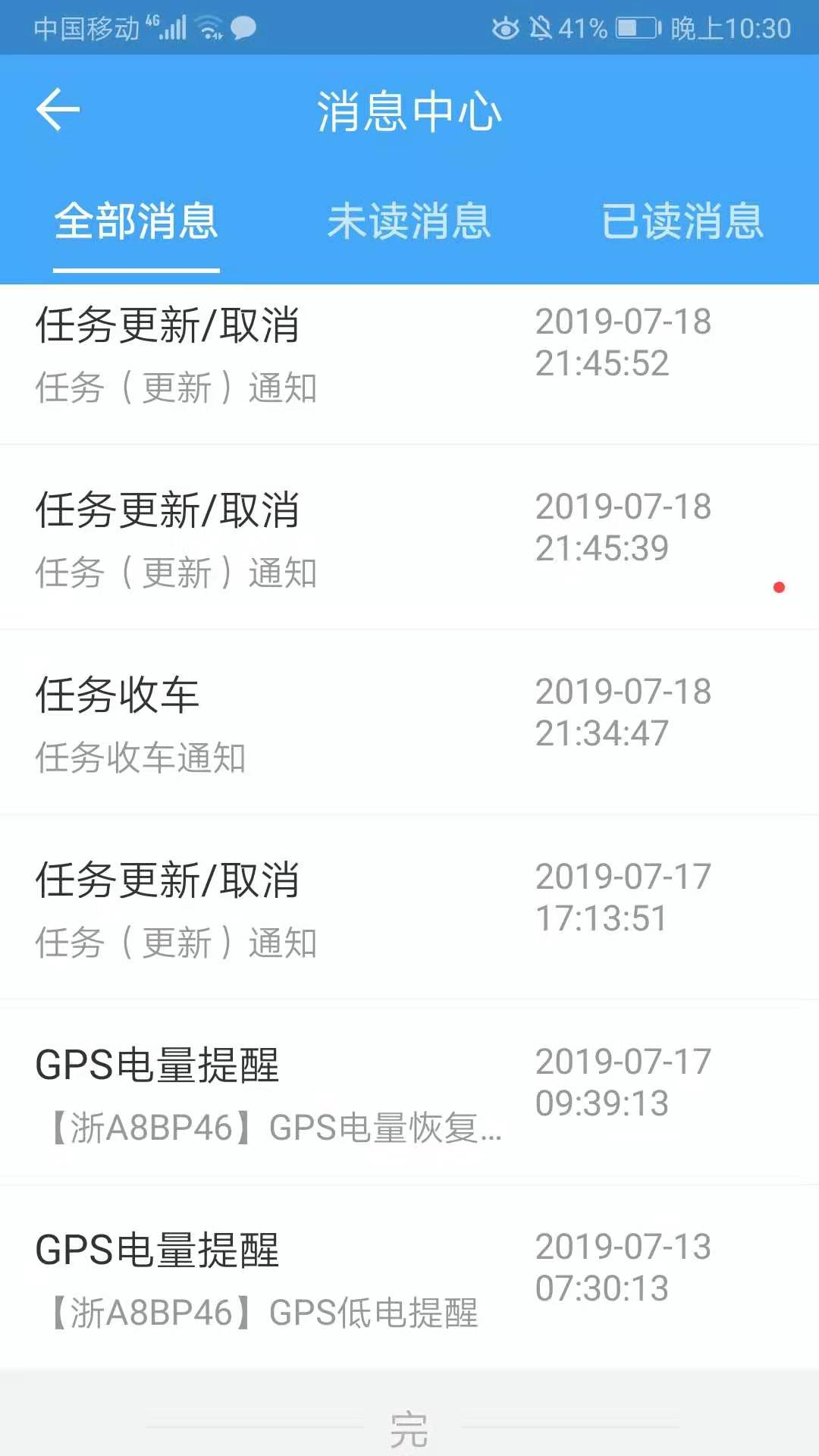Switch to the 全部消息 tab

136,221
